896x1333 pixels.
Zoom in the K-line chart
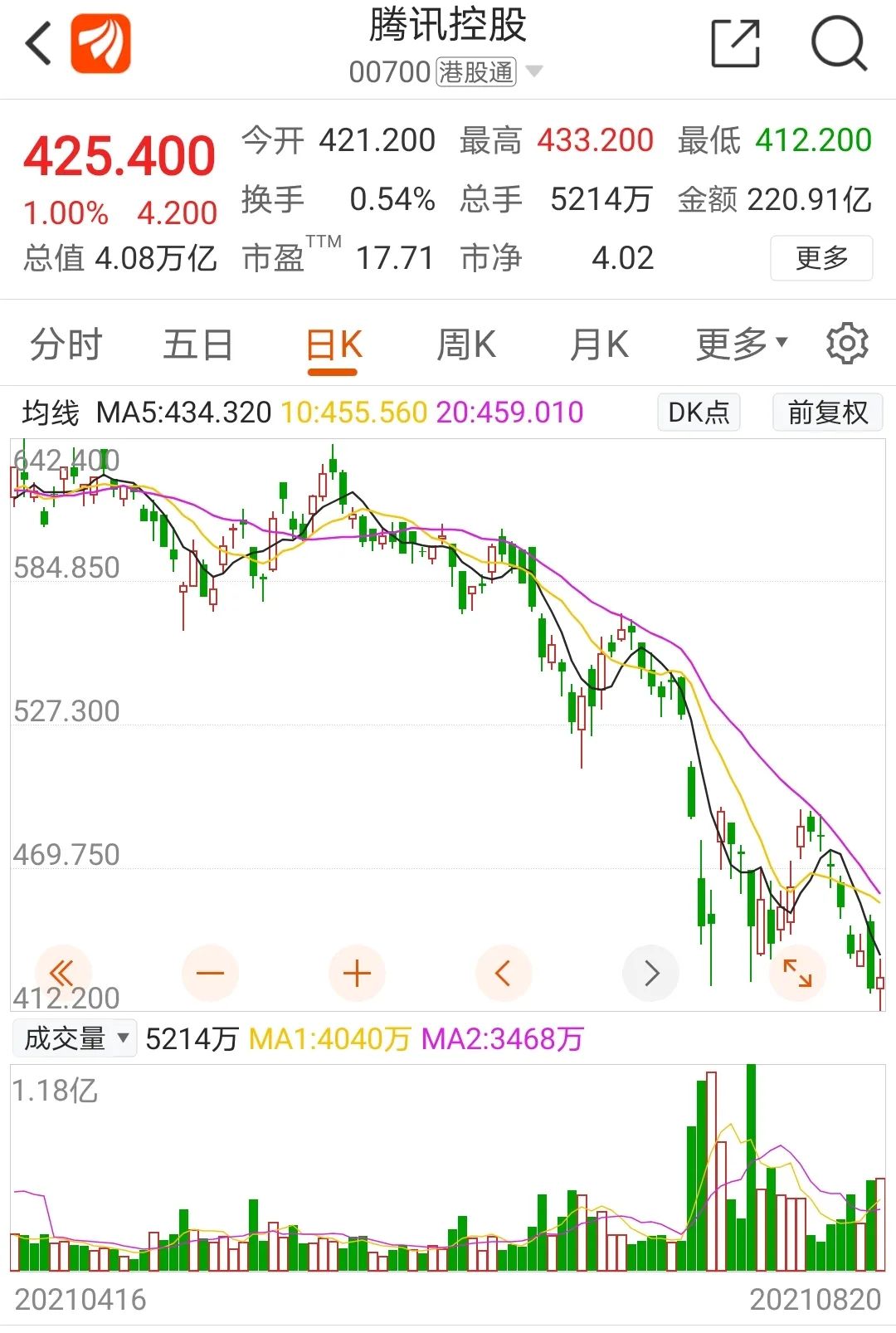point(357,973)
